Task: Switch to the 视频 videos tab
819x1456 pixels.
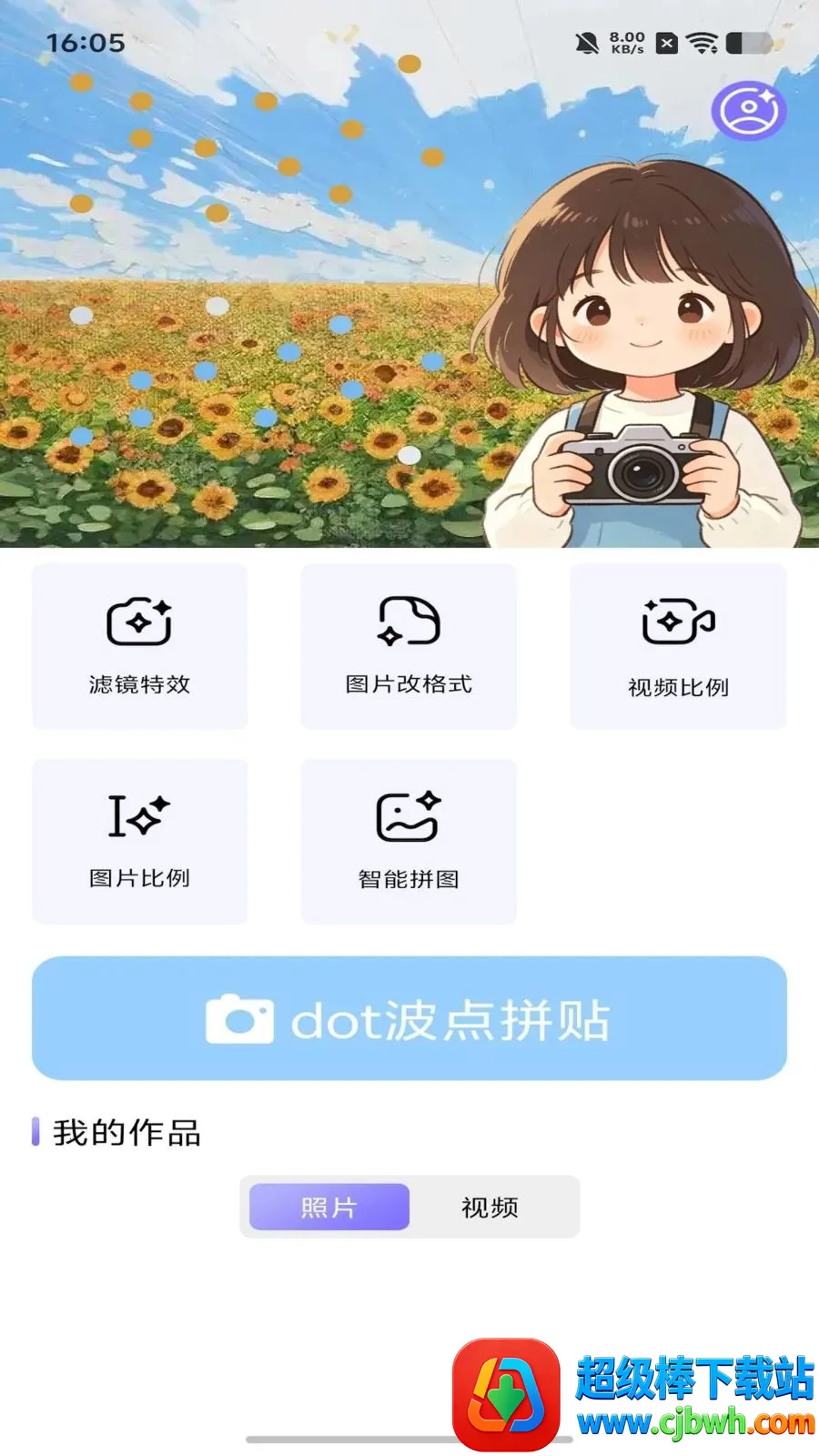Action: 490,1207
